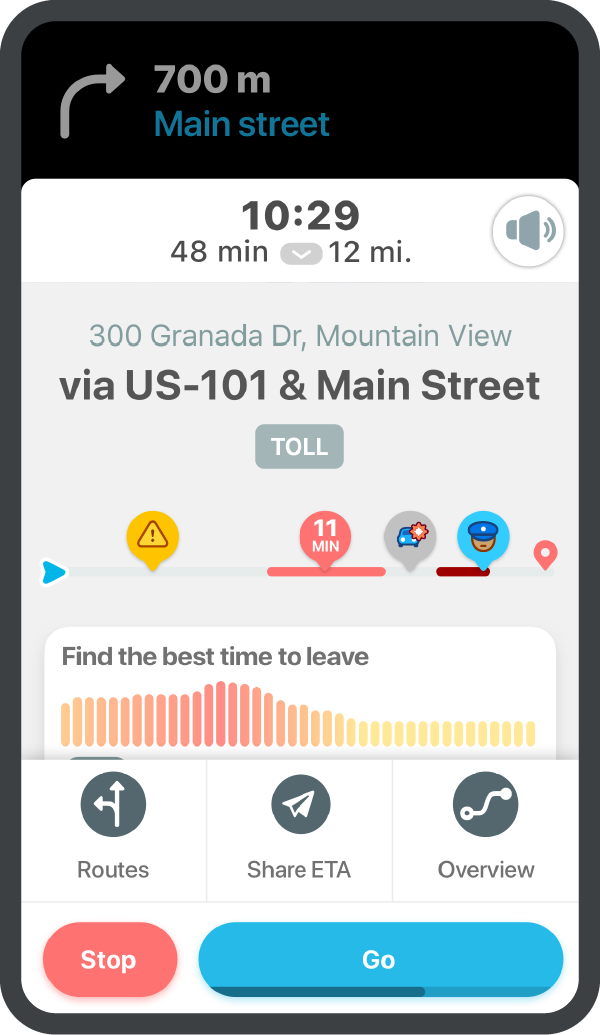Tap the 11 min traffic delay marker

(x=325, y=539)
